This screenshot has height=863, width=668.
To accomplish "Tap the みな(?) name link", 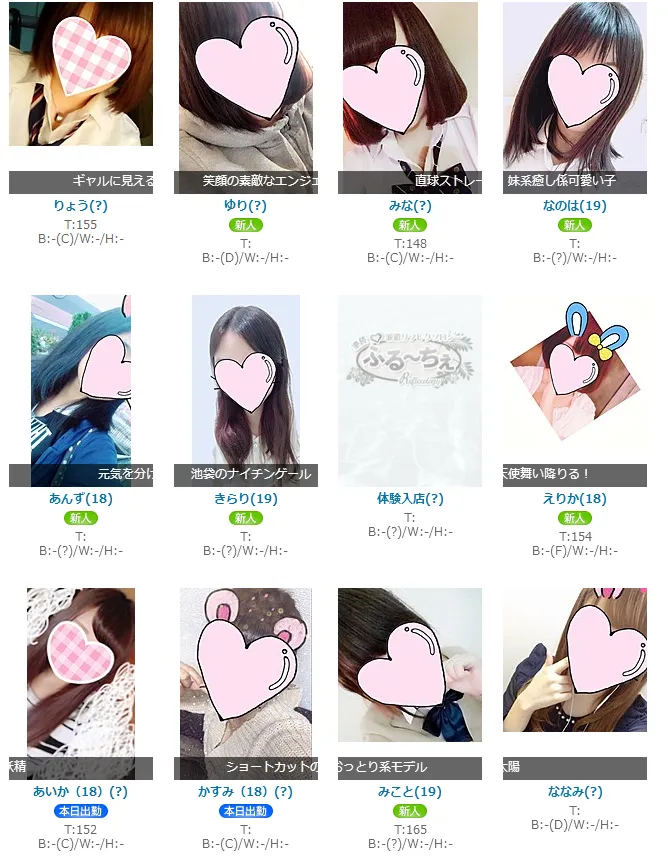I will 410,206.
